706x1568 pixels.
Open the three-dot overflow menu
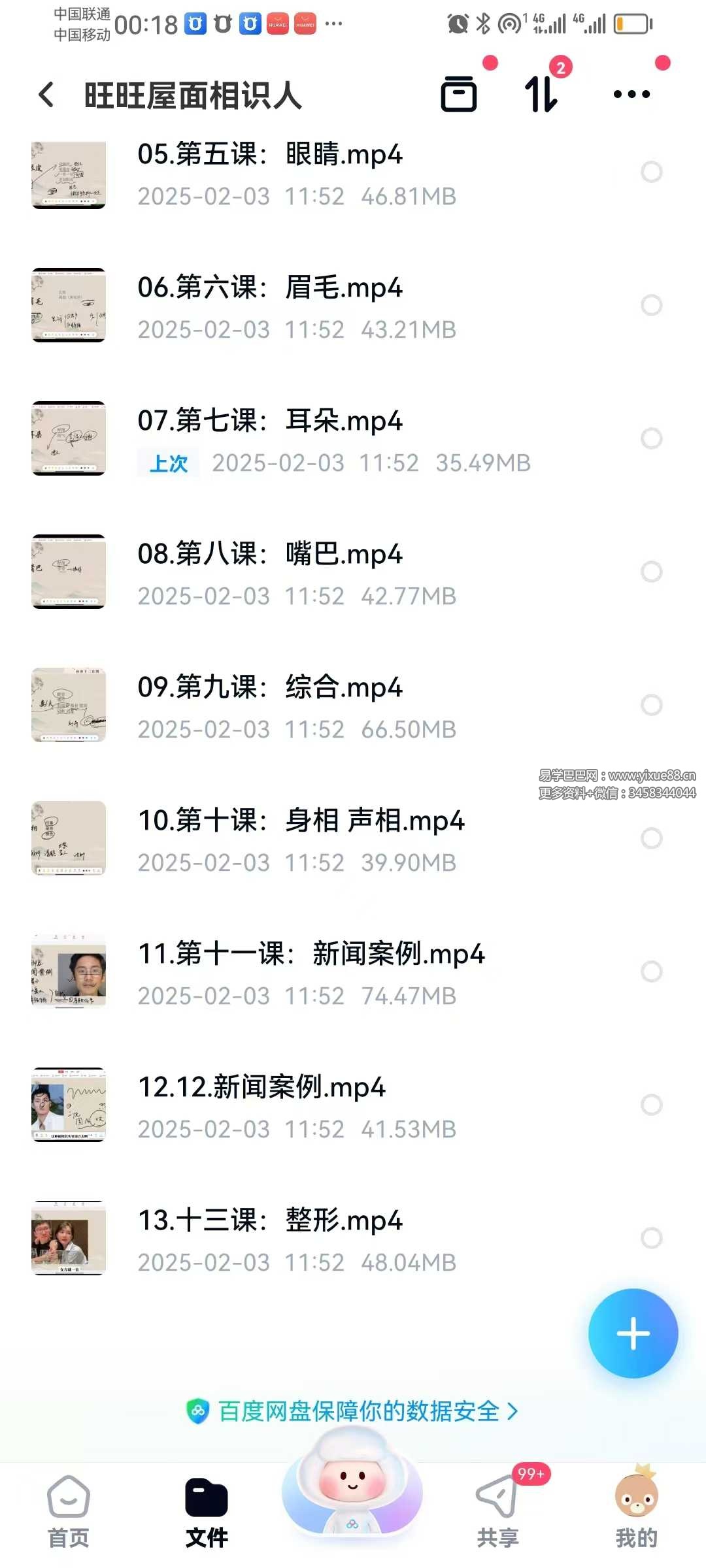click(x=631, y=95)
